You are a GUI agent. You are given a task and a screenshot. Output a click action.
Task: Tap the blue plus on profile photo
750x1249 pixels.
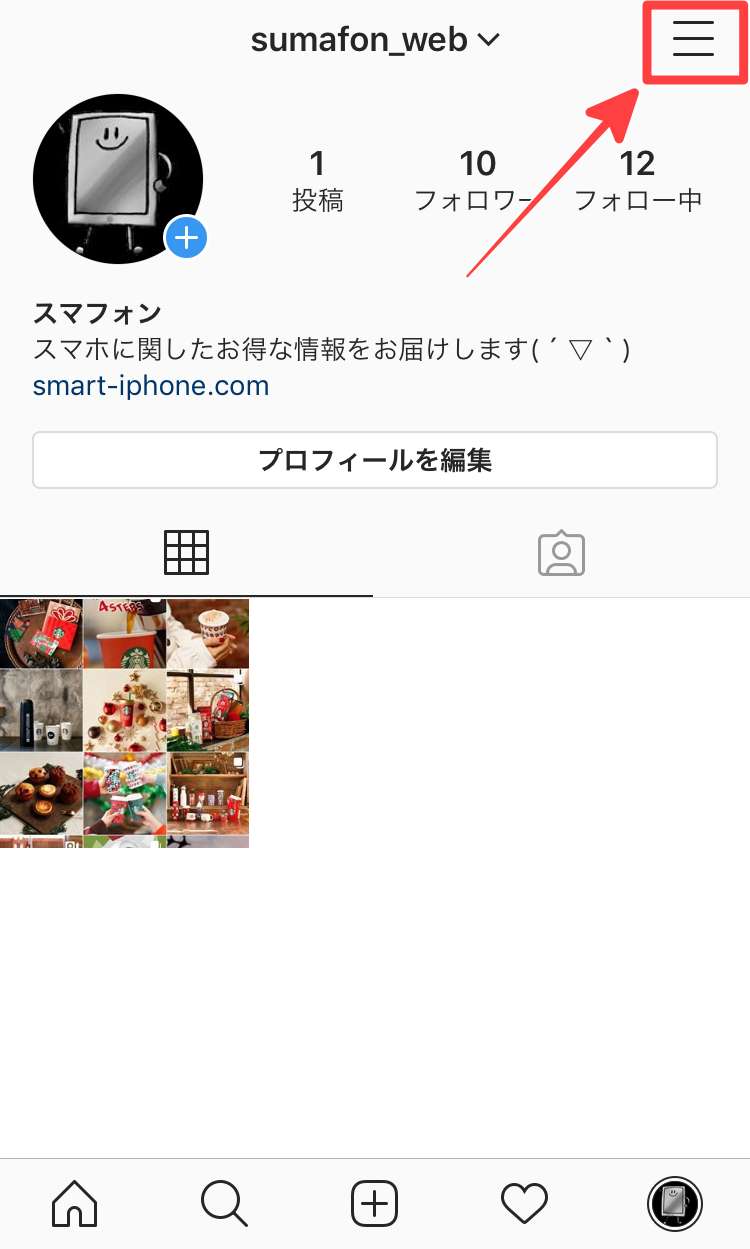[x=186, y=238]
